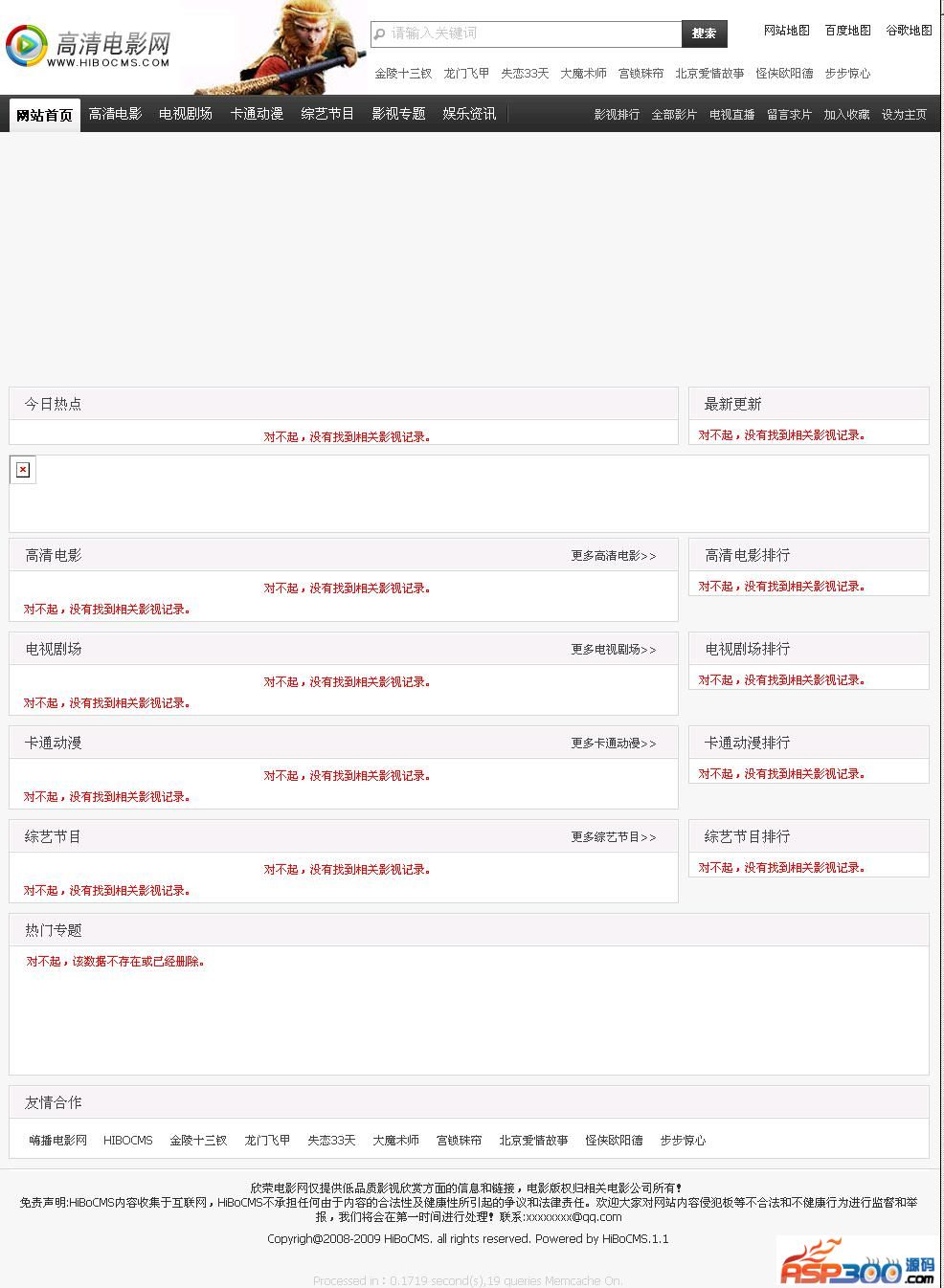This screenshot has height=1288, width=944.
Task: Switch to the 综艺节目 nav tab
Action: click(x=327, y=114)
